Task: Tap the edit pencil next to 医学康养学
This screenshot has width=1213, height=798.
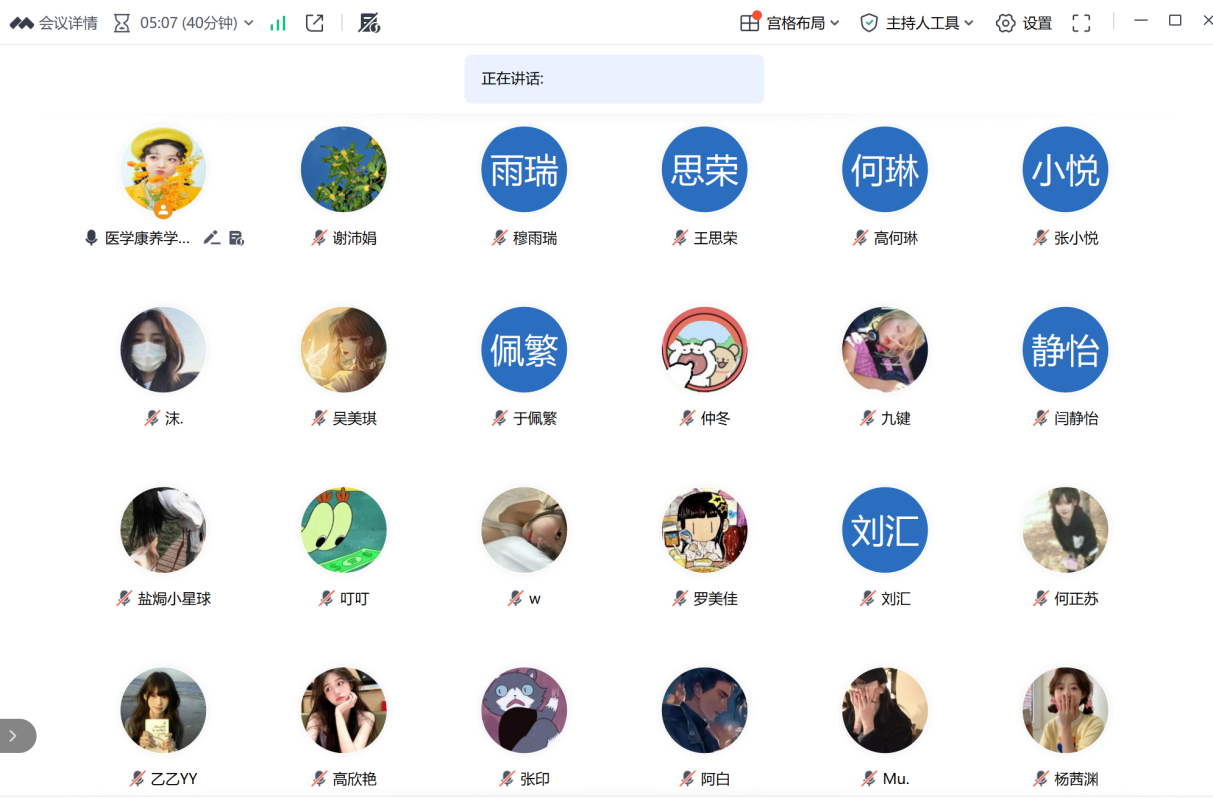Action: coord(211,238)
